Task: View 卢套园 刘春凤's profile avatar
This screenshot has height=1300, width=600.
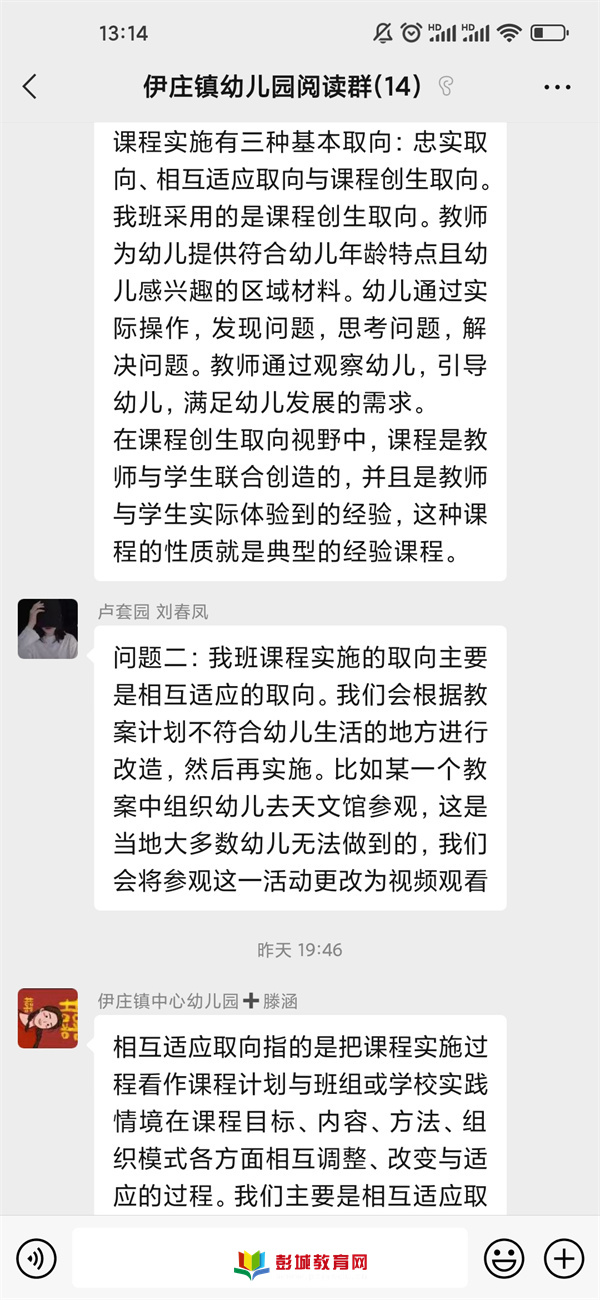Action: [47, 628]
